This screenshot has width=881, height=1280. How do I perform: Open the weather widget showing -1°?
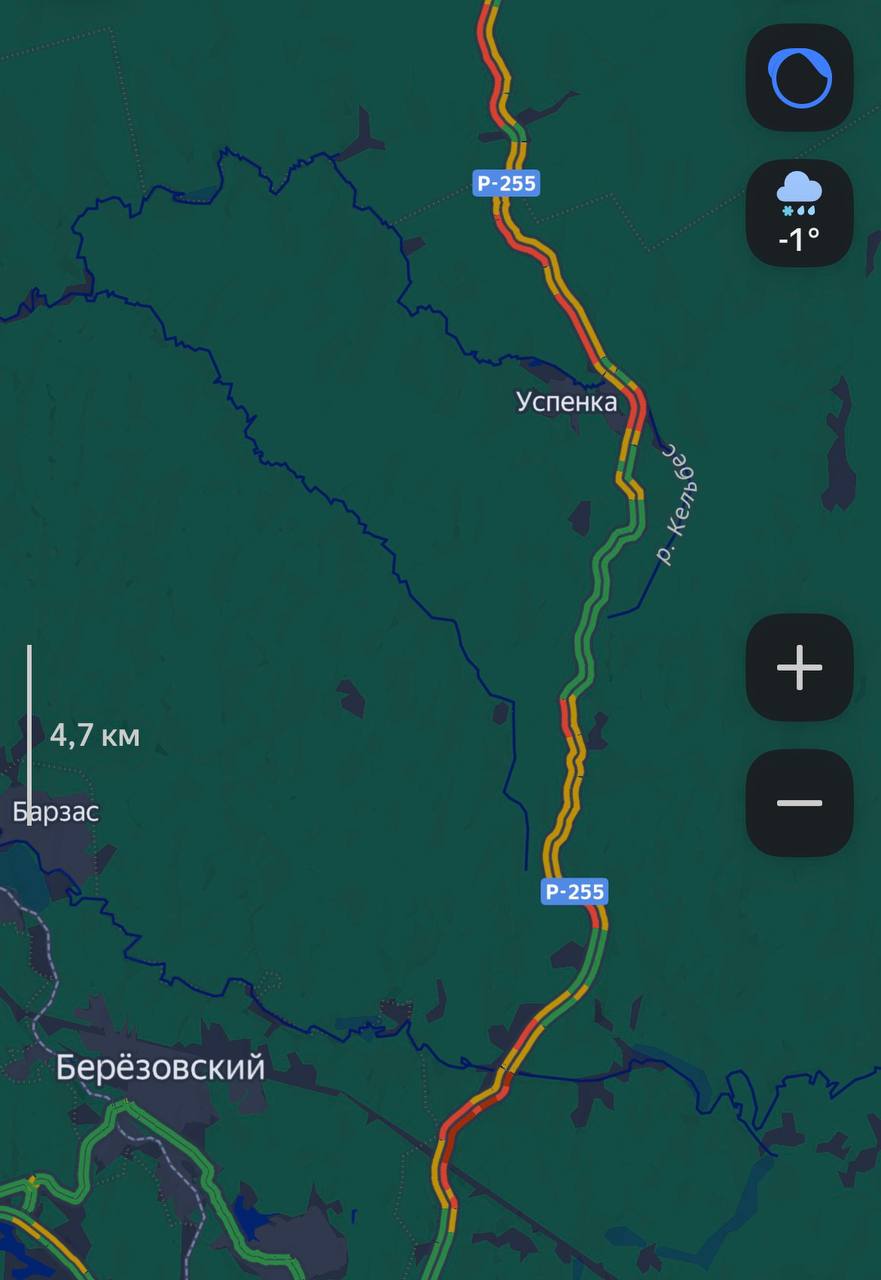click(799, 213)
